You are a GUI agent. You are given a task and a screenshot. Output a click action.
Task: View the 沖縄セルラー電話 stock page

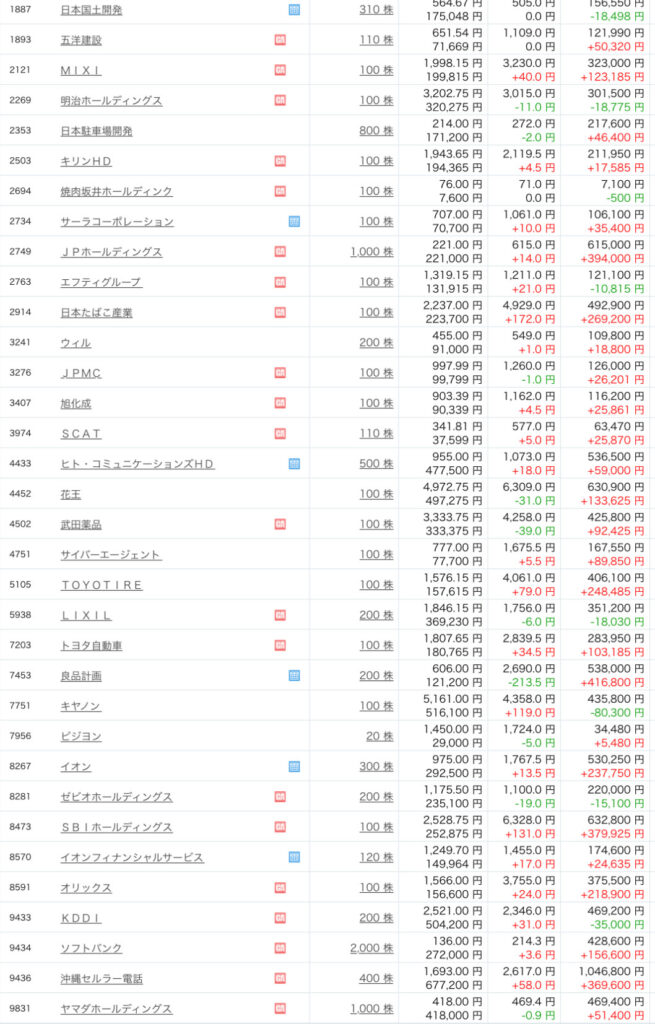(x=101, y=978)
